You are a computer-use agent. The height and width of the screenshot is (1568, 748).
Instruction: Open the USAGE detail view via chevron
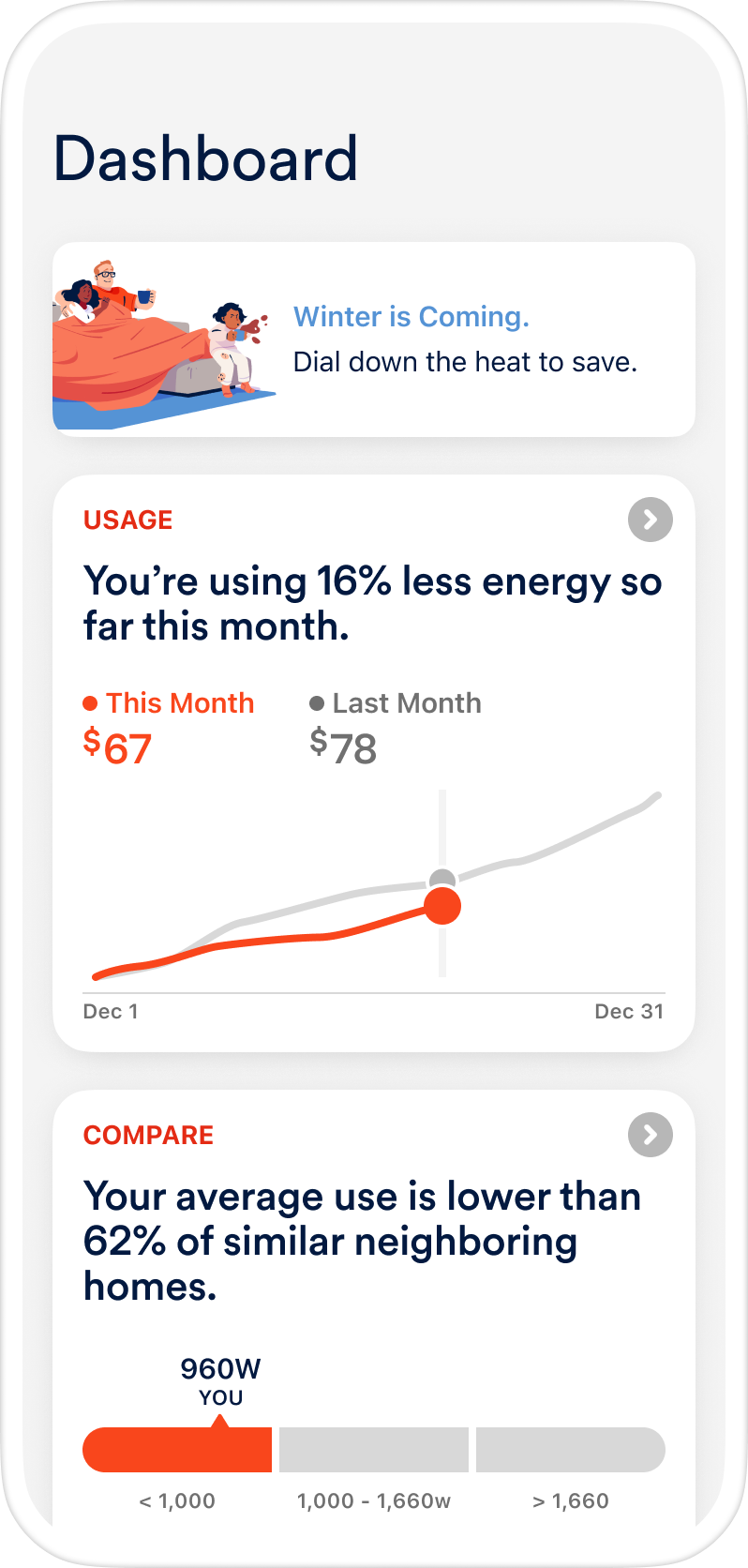point(650,520)
